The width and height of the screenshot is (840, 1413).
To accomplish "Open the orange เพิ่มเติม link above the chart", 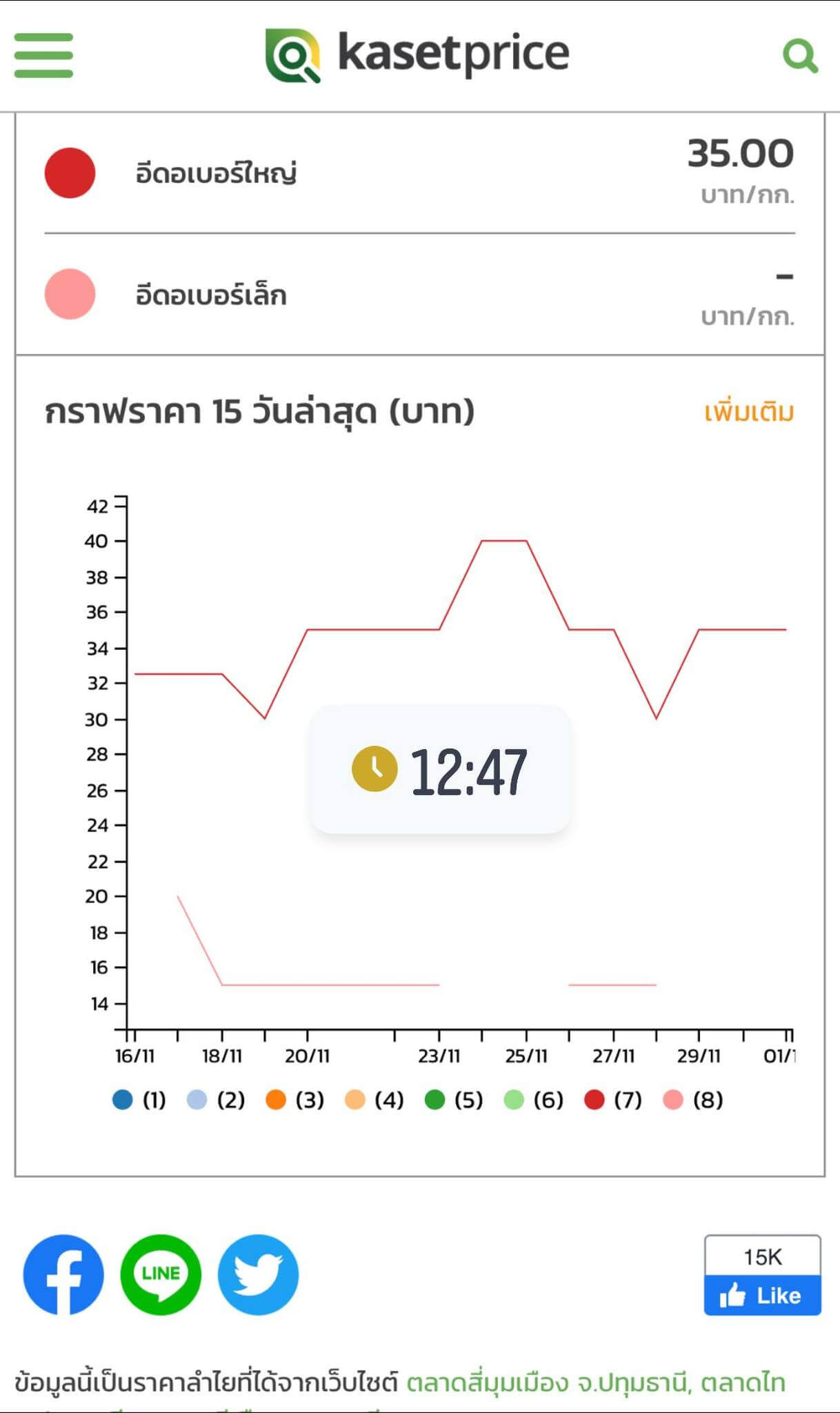I will tap(749, 412).
